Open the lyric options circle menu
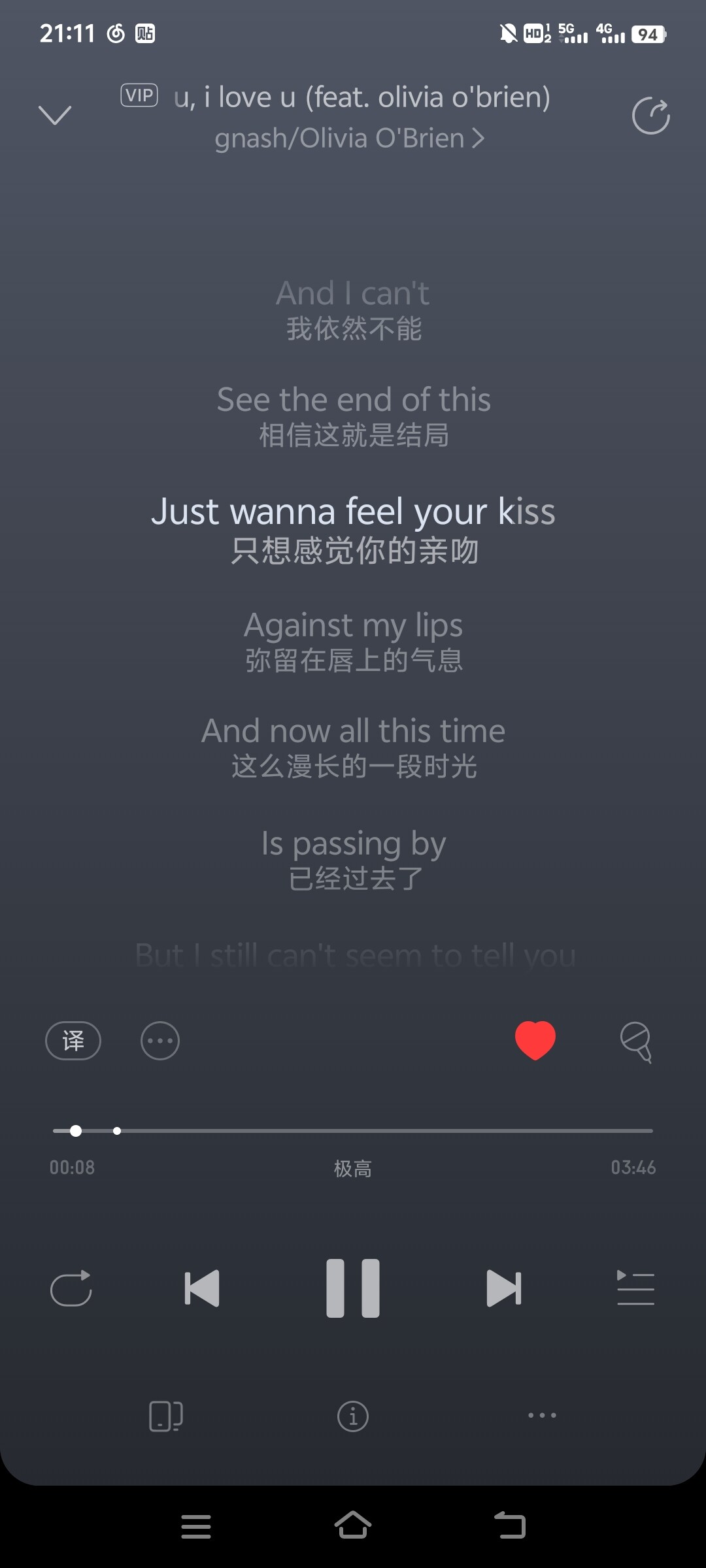 pyautogui.click(x=160, y=1040)
